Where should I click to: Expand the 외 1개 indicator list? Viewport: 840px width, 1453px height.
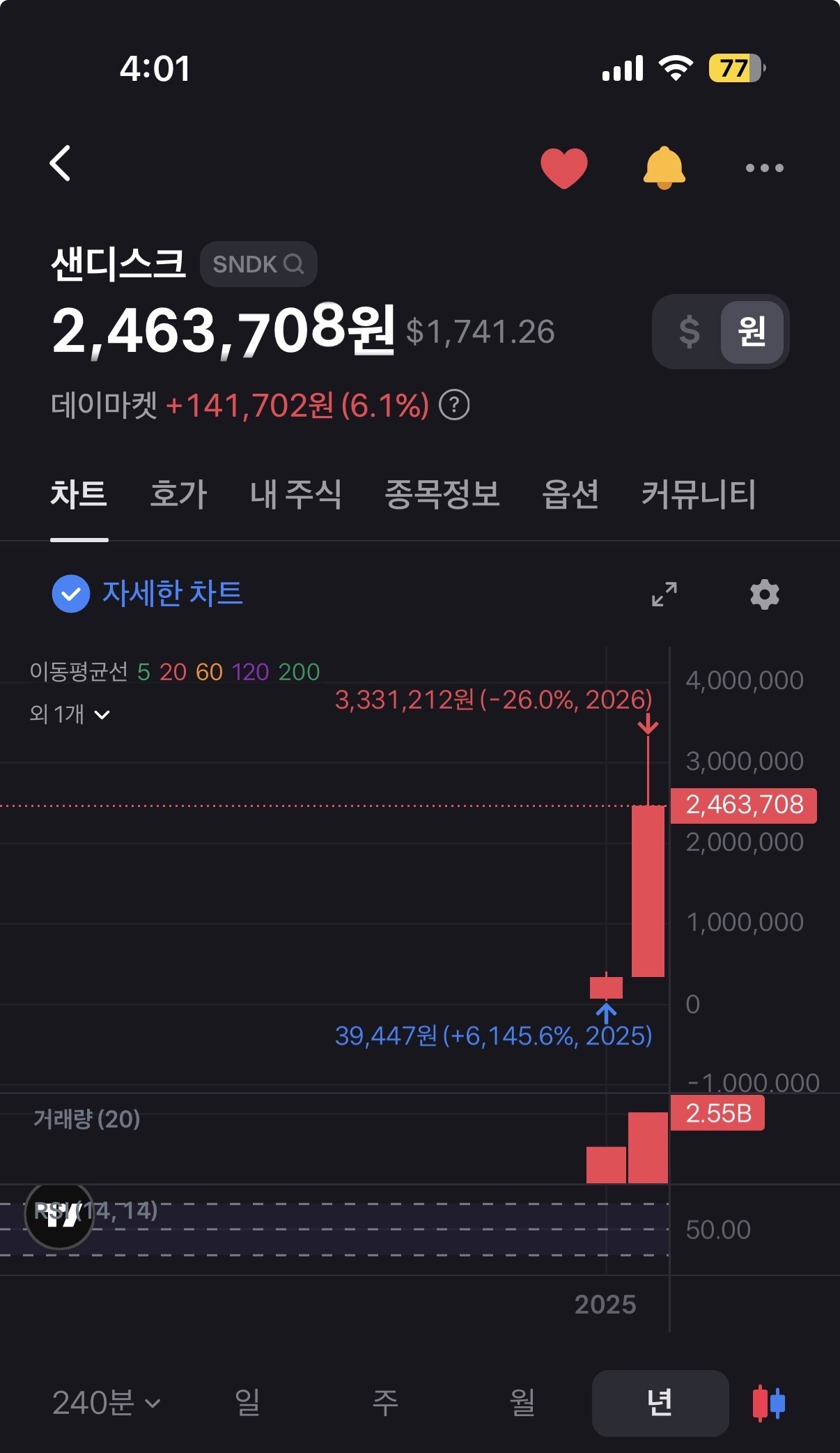70,714
